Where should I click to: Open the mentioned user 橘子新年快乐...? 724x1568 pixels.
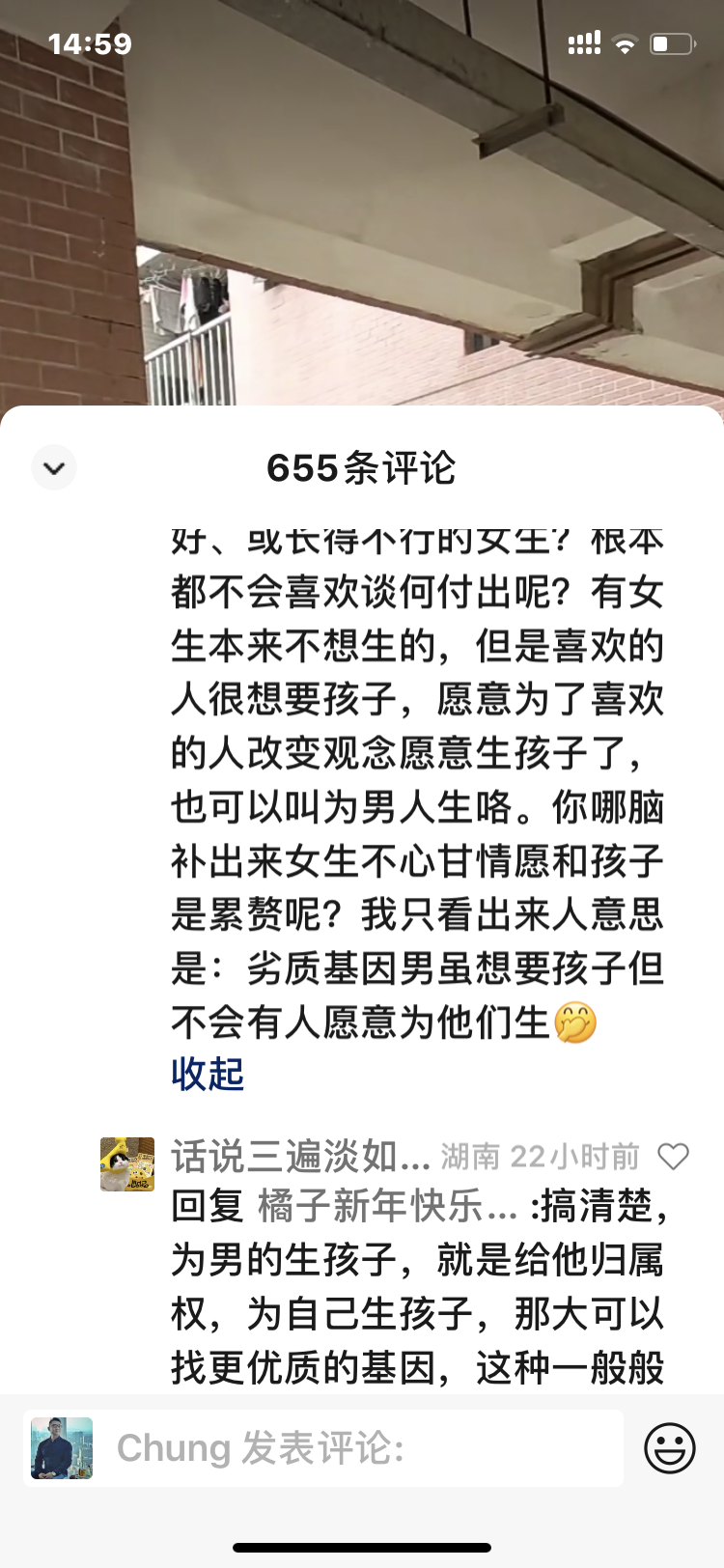click(x=387, y=1206)
